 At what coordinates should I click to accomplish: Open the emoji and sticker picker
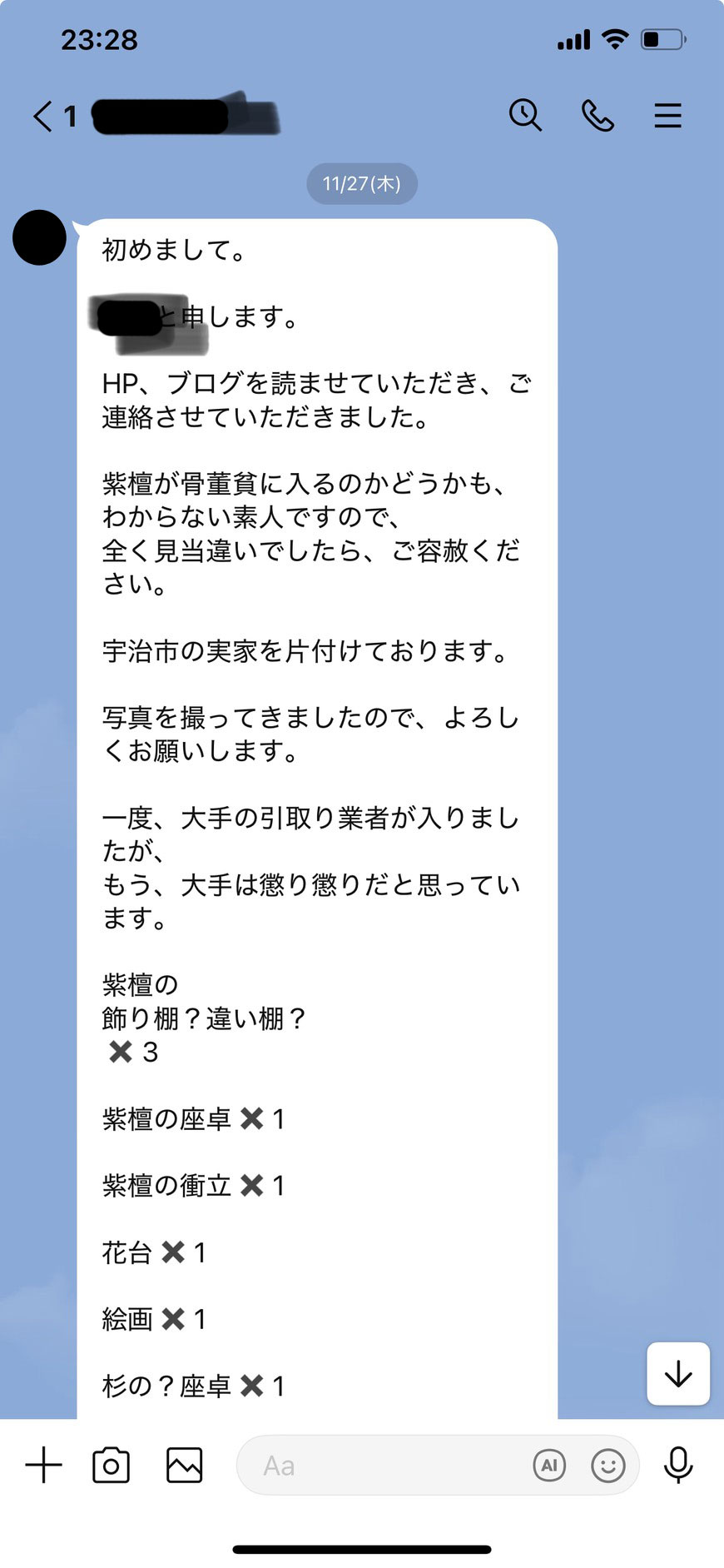point(608,1465)
